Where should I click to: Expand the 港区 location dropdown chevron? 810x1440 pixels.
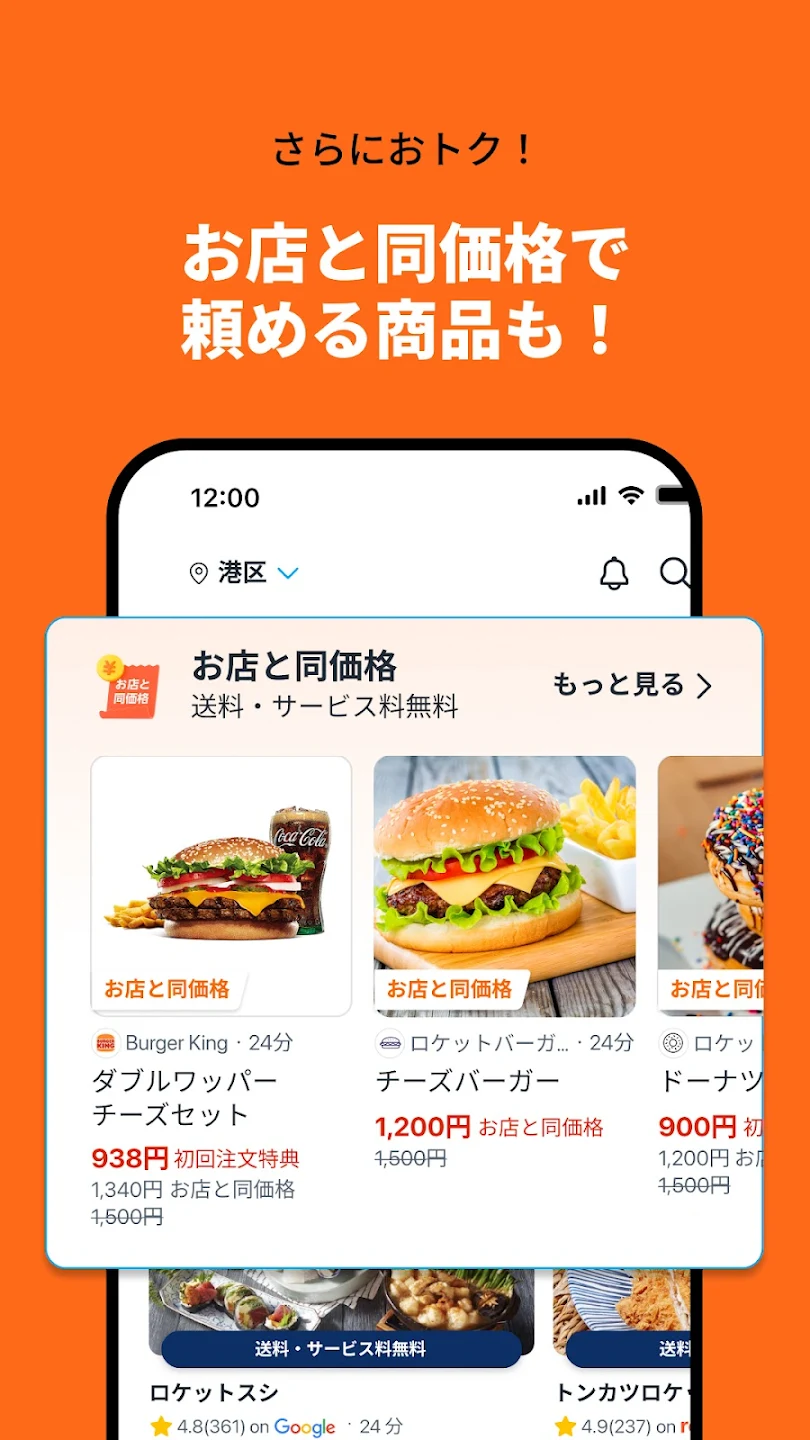point(287,574)
